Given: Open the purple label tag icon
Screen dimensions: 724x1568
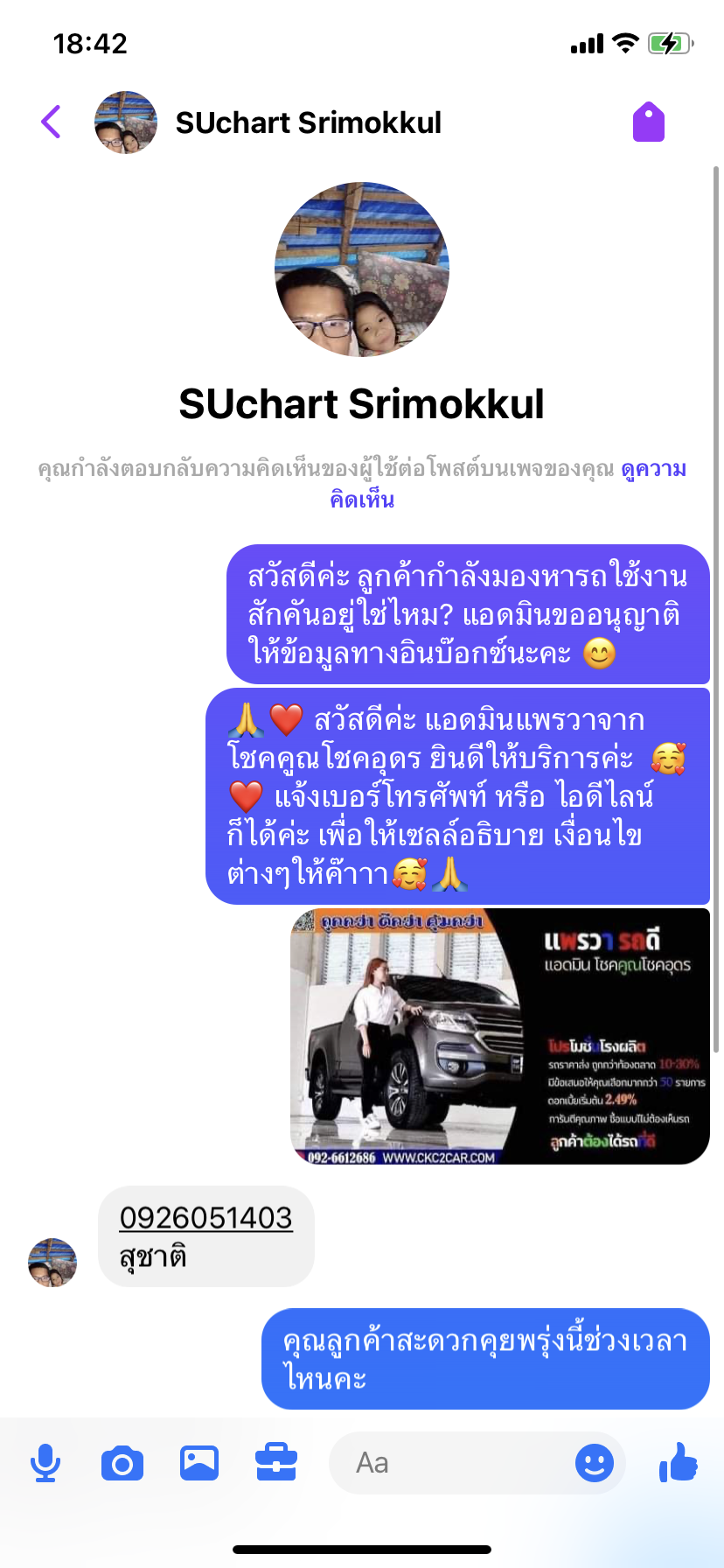Looking at the screenshot, I should click(x=649, y=122).
